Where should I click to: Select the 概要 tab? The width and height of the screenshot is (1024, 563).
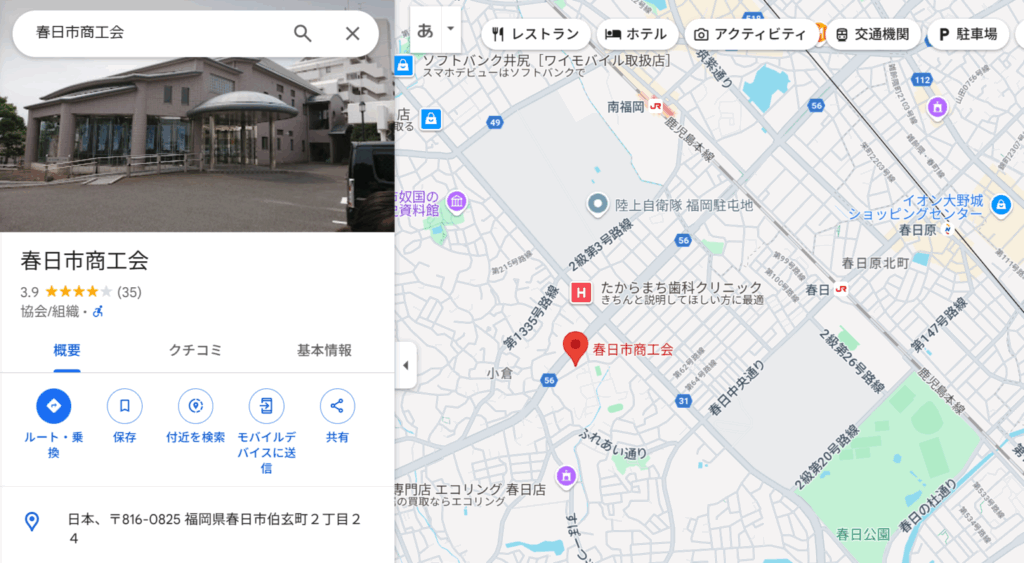click(67, 350)
